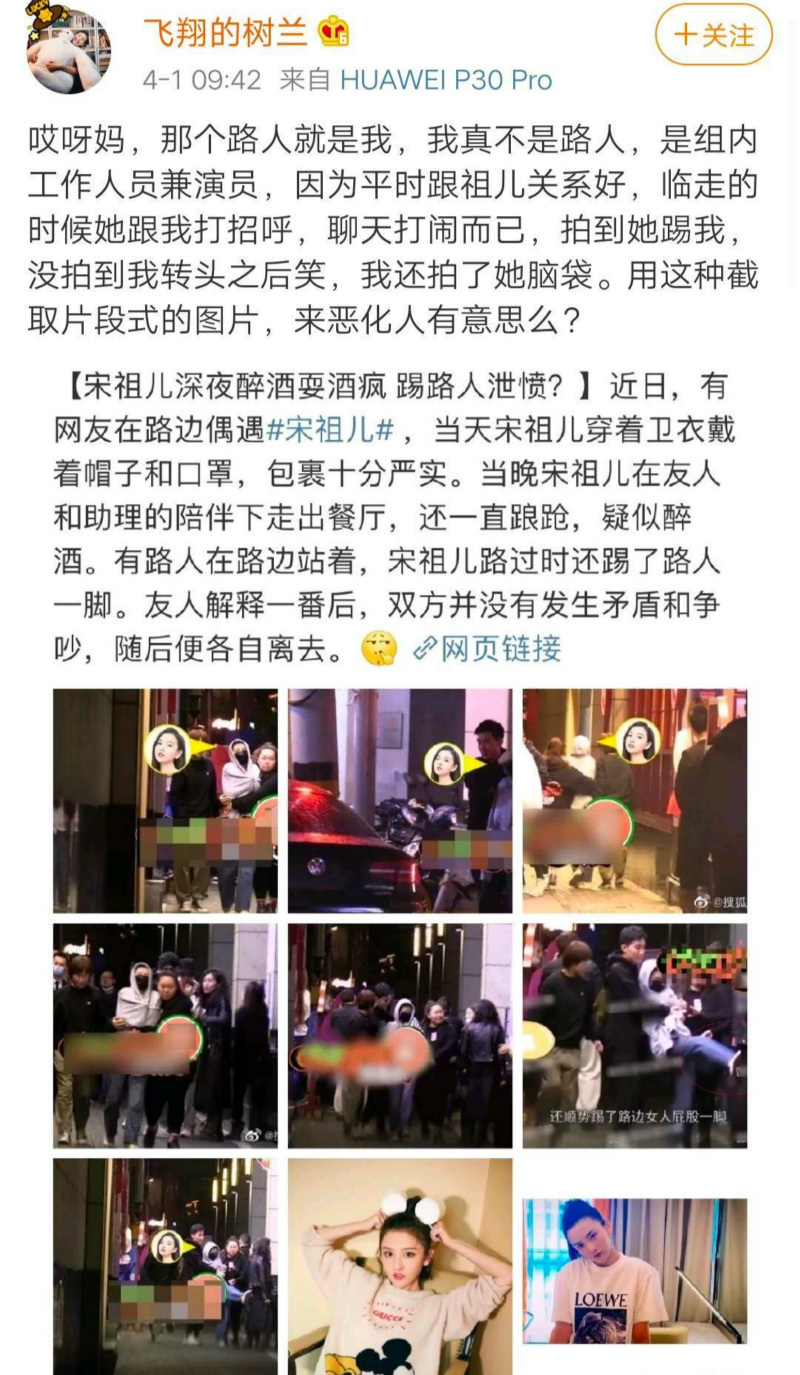
Task: Follow the user with the +关注 button
Action: click(714, 35)
